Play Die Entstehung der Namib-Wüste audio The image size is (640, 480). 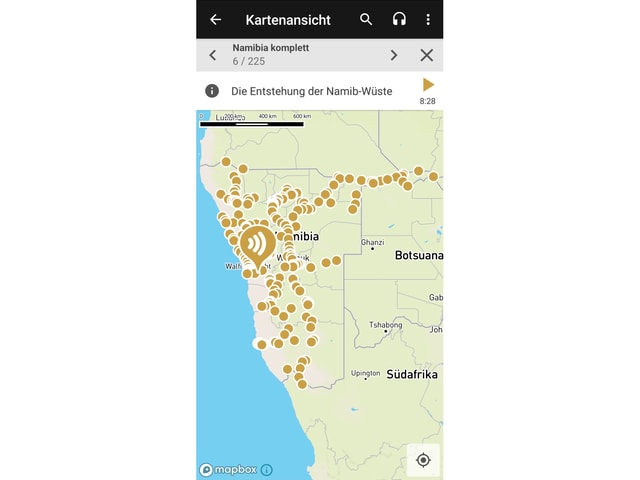(428, 86)
